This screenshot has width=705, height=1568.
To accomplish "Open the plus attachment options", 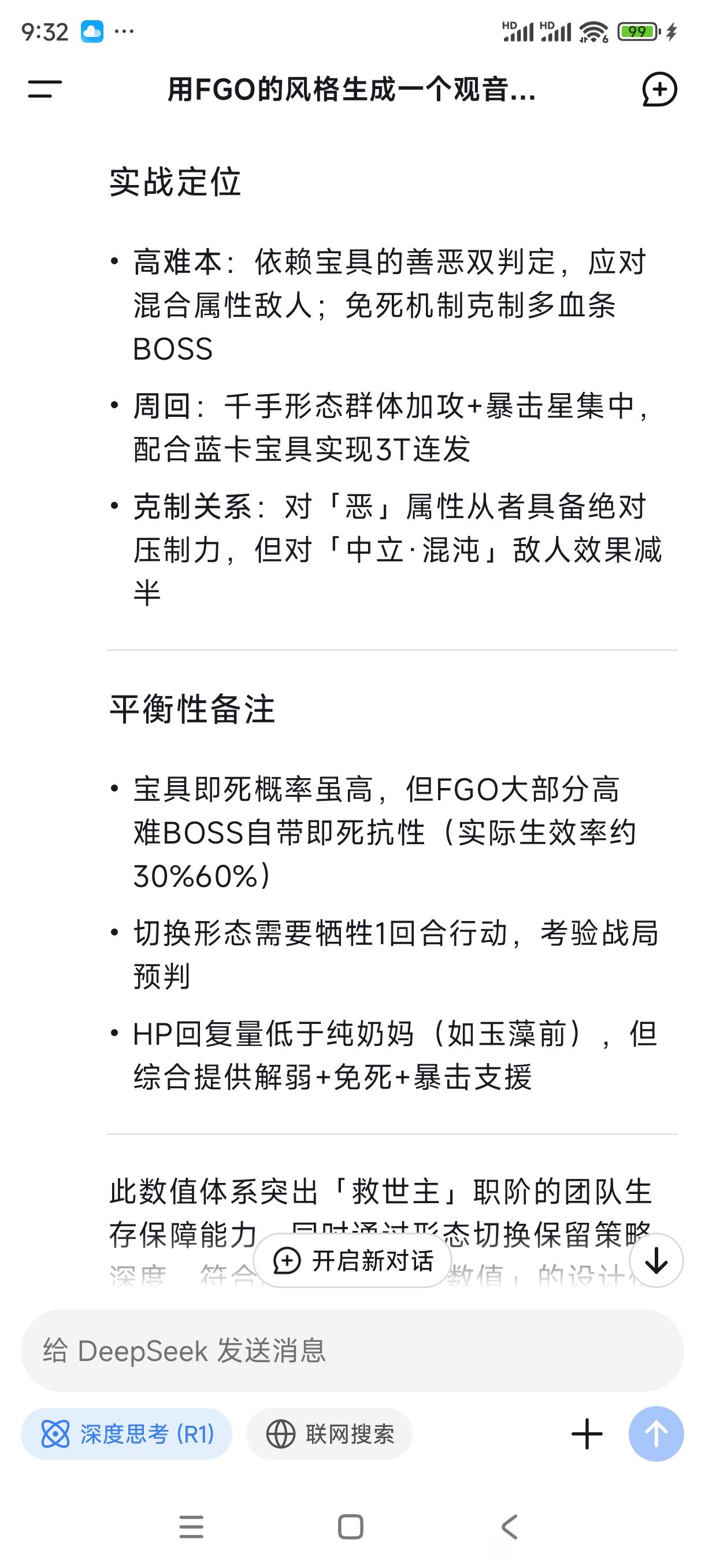I will 587,1434.
